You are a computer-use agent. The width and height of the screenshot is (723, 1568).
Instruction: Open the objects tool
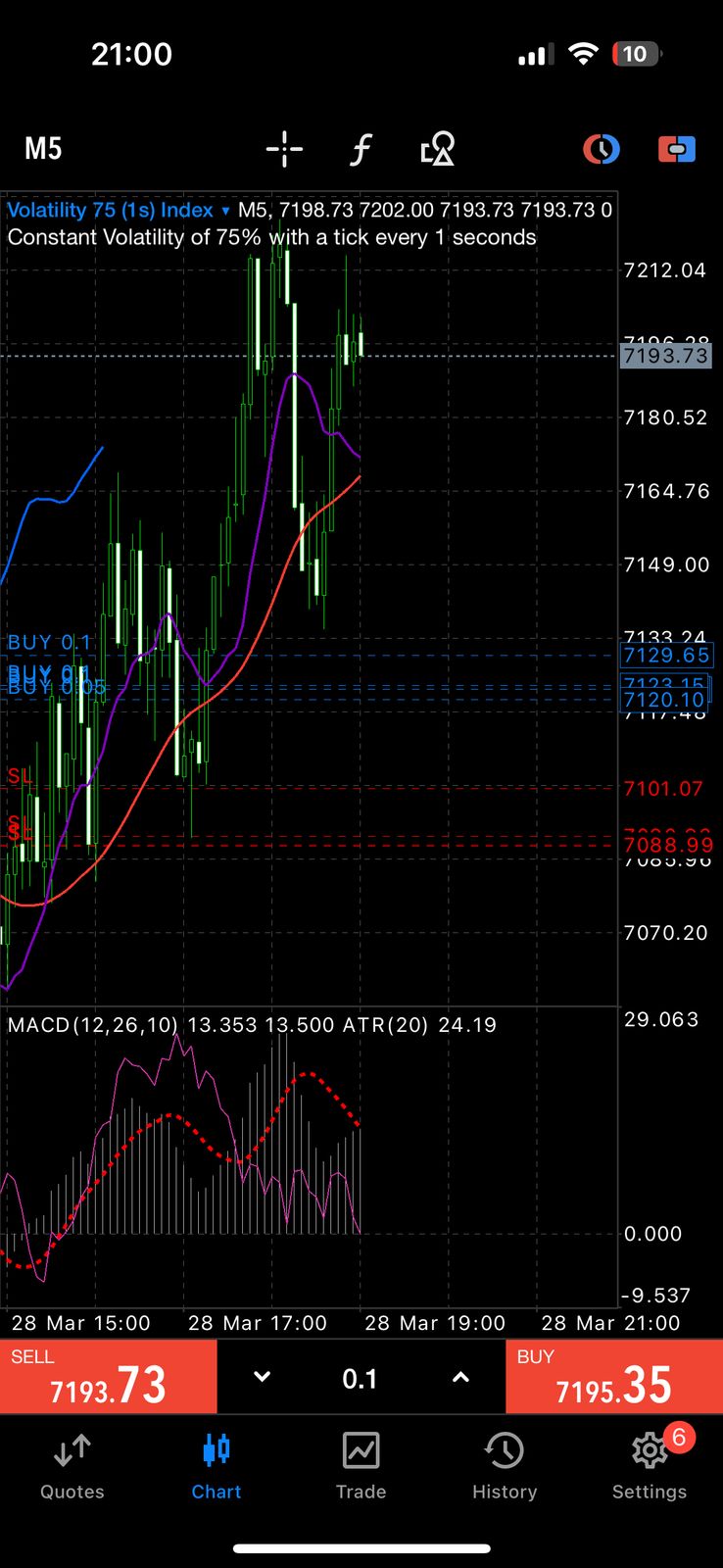pyautogui.click(x=436, y=149)
